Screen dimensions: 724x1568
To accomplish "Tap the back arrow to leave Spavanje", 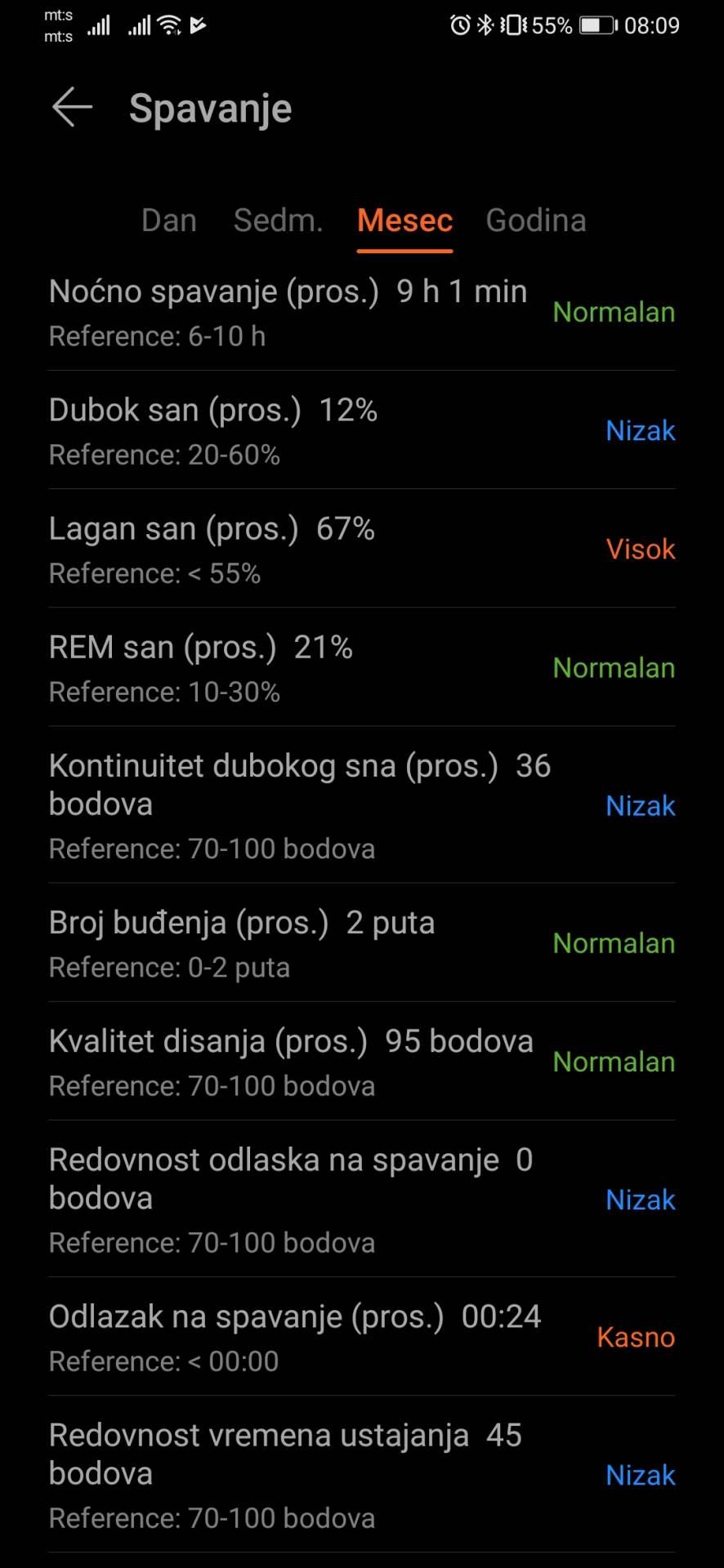I will coord(72,107).
